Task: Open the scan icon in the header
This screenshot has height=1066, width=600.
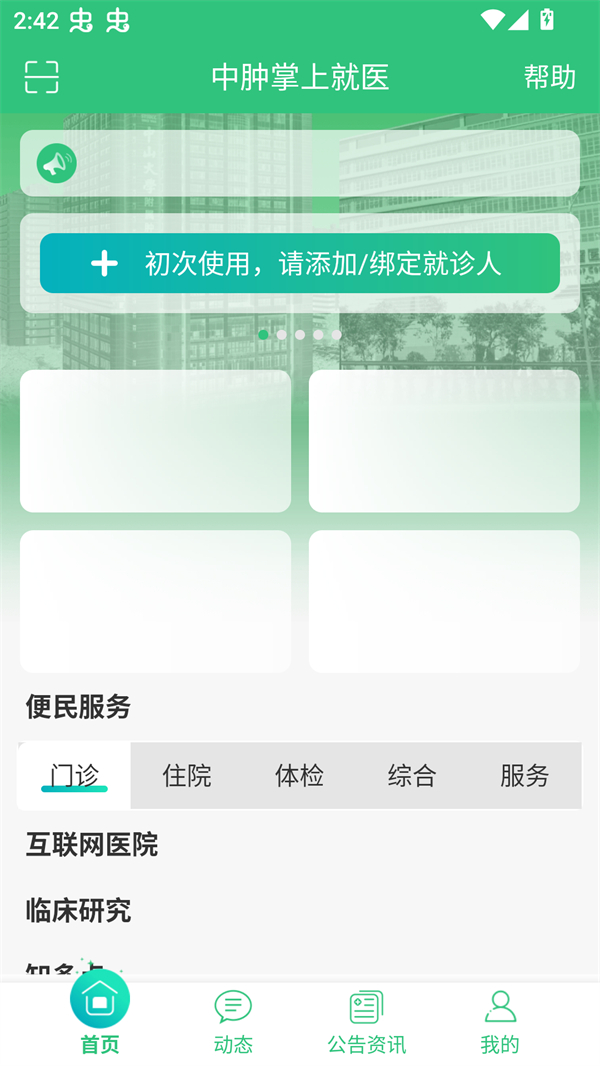Action: click(x=42, y=77)
